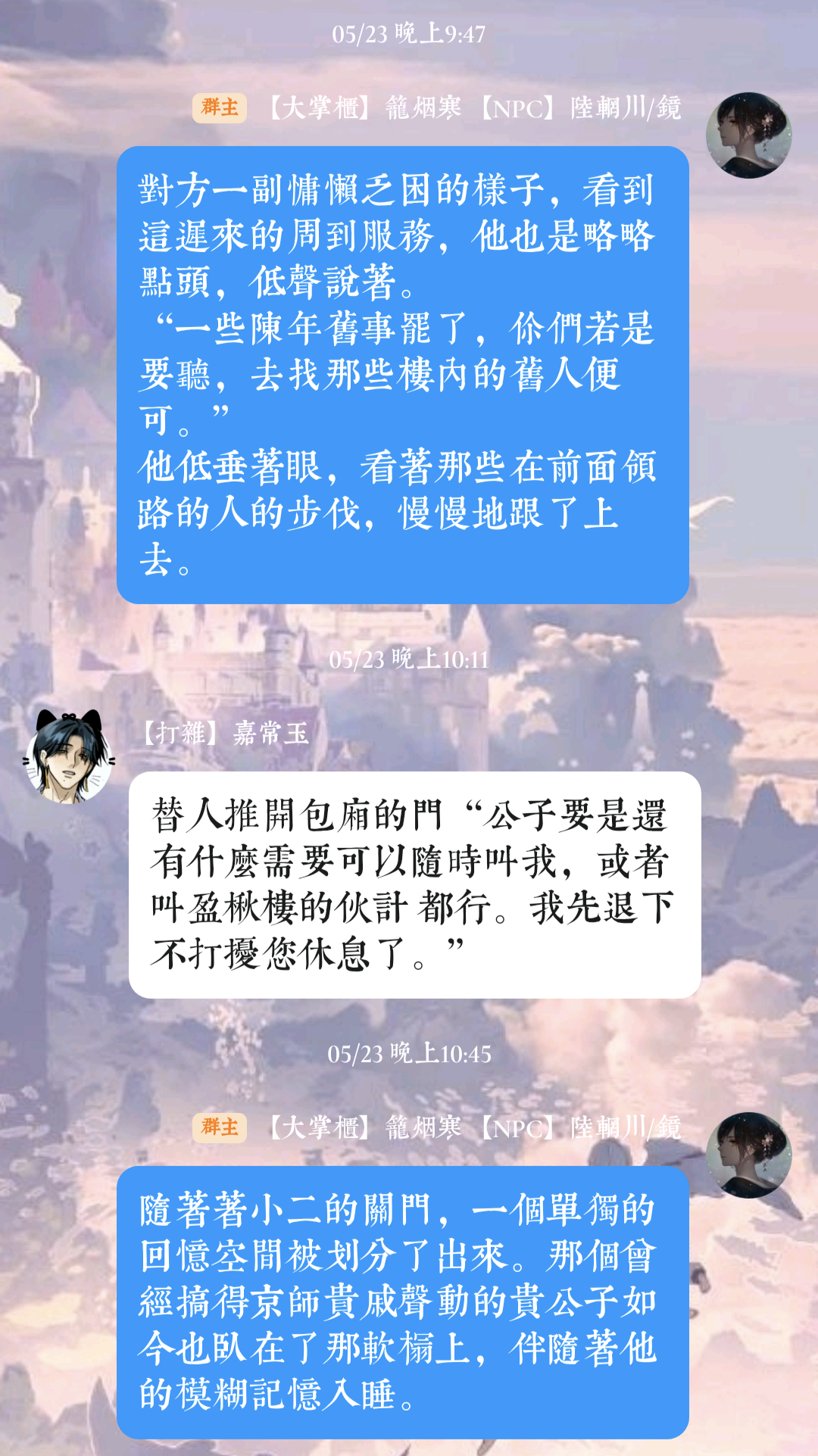Open group owner's avatar beside 9:47 message

coord(748,136)
